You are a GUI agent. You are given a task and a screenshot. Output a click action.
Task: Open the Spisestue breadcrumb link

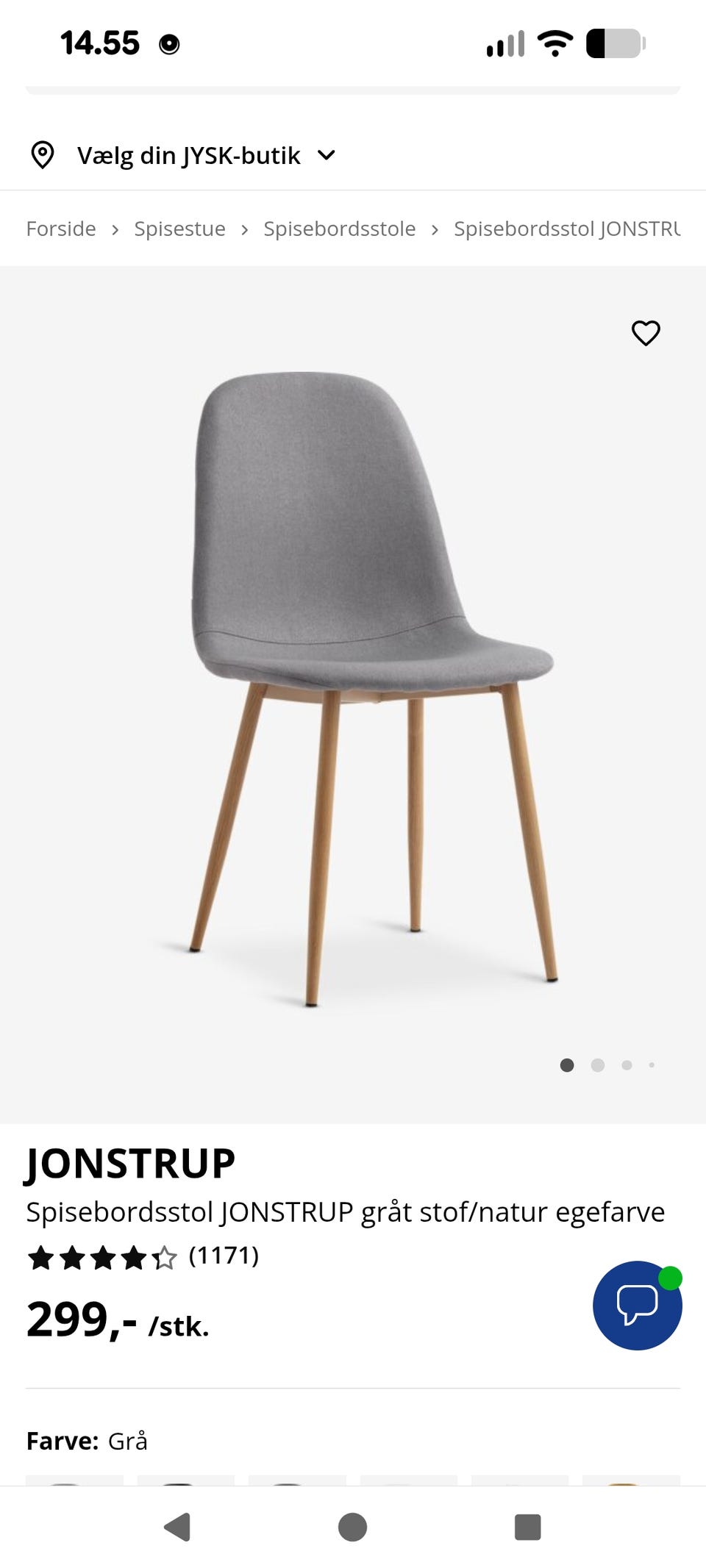[179, 229]
